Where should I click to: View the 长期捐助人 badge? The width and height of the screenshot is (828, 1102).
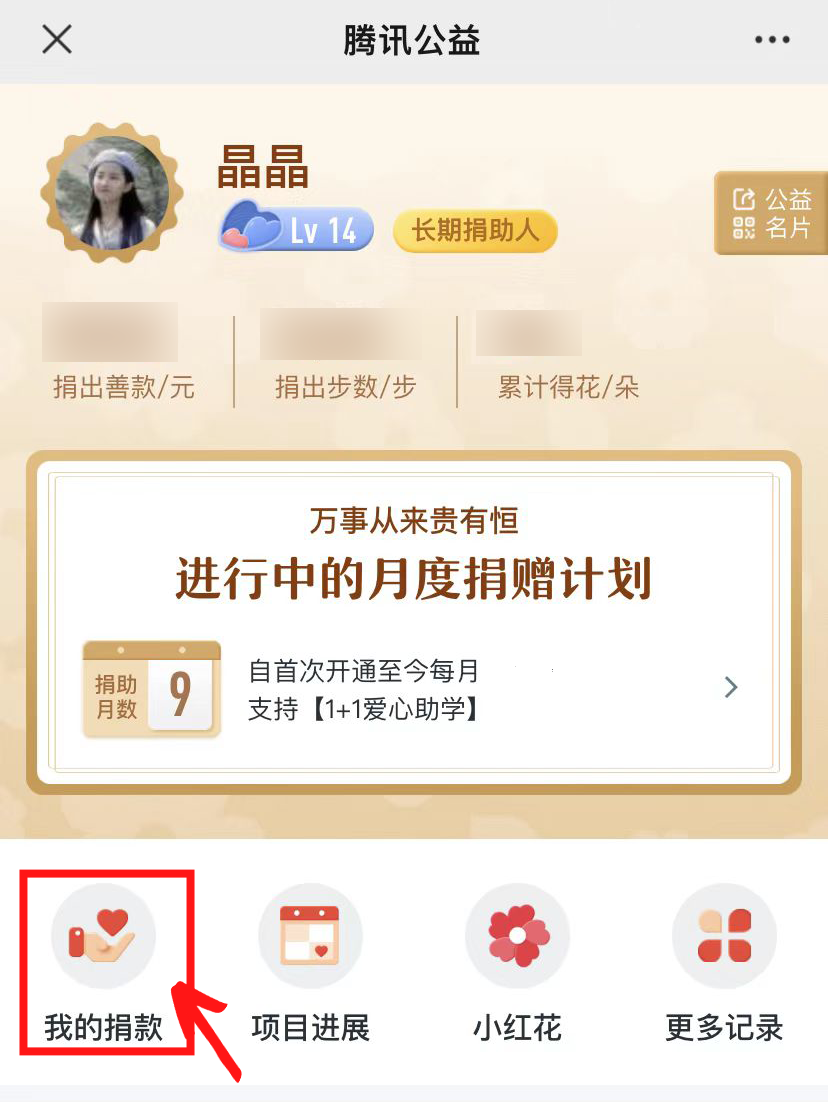click(x=475, y=231)
